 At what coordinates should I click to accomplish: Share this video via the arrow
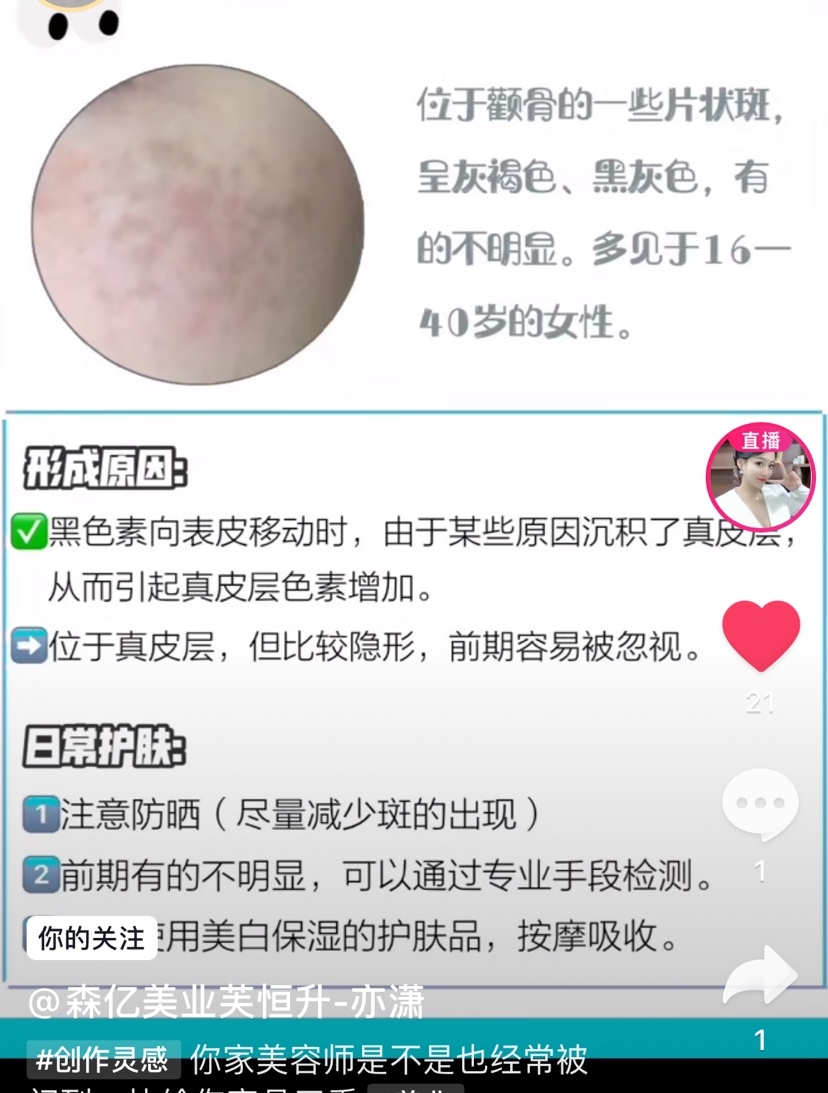(760, 978)
